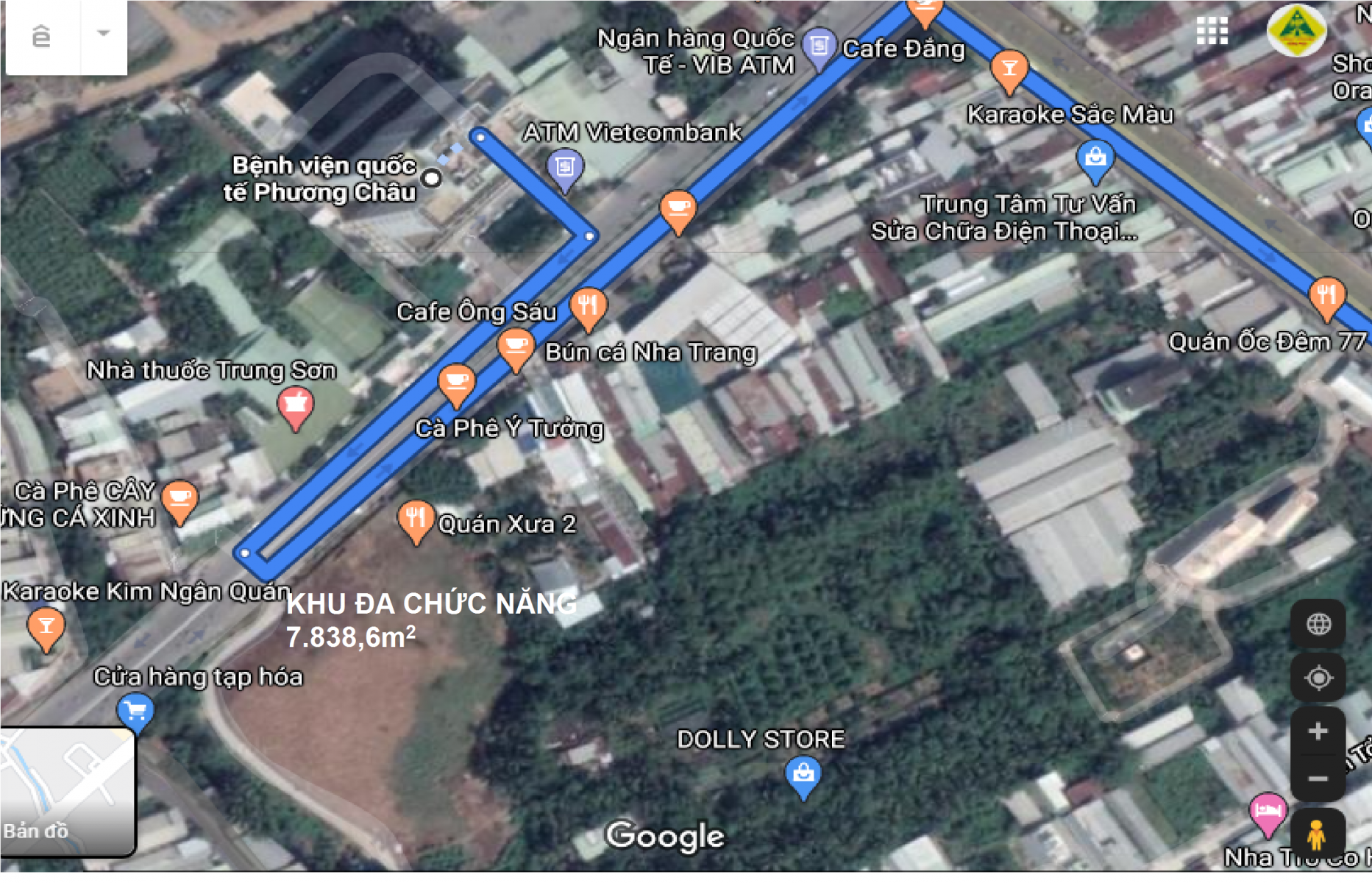Expand the input tools dropdown arrow
Screen dimensions: 1372x883
104,33
